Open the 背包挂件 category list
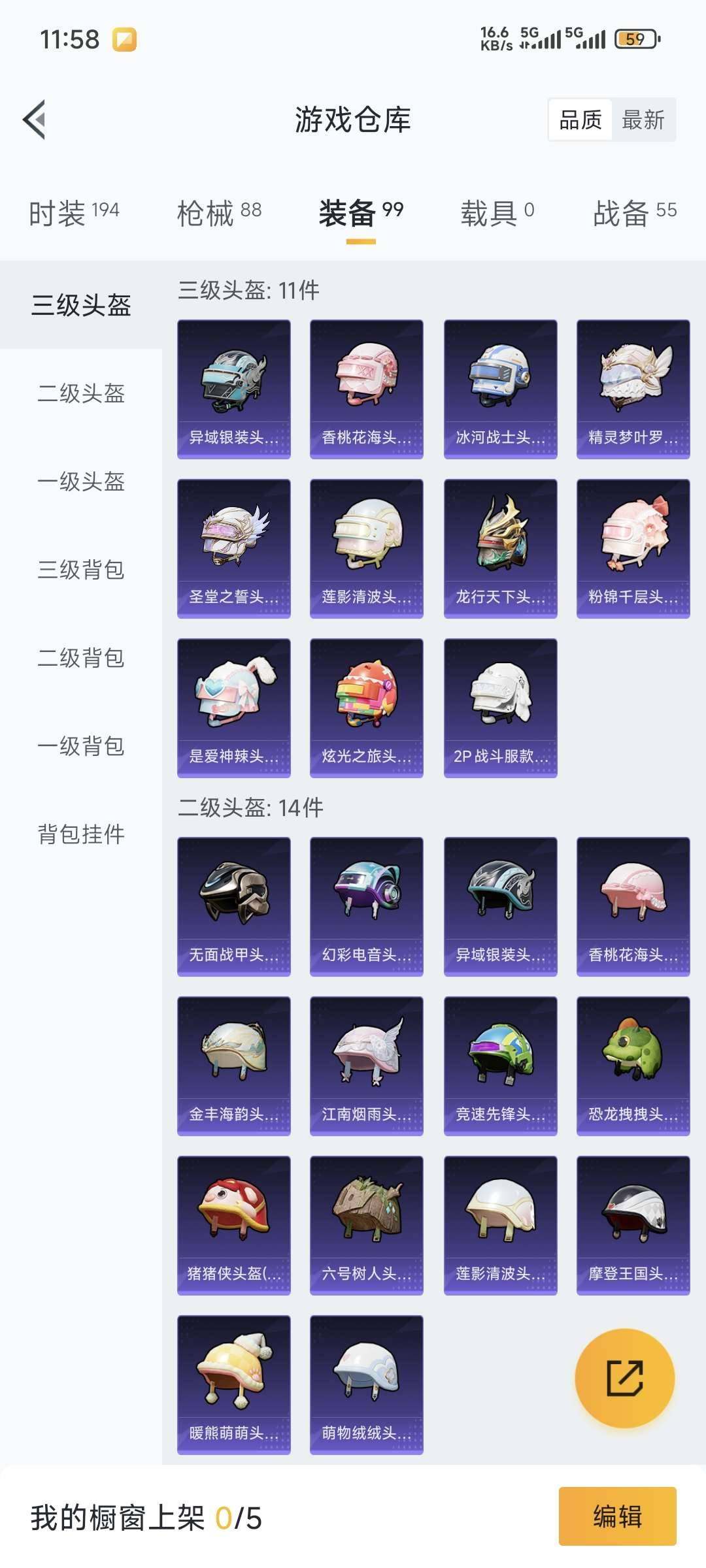706x1568 pixels. point(80,833)
